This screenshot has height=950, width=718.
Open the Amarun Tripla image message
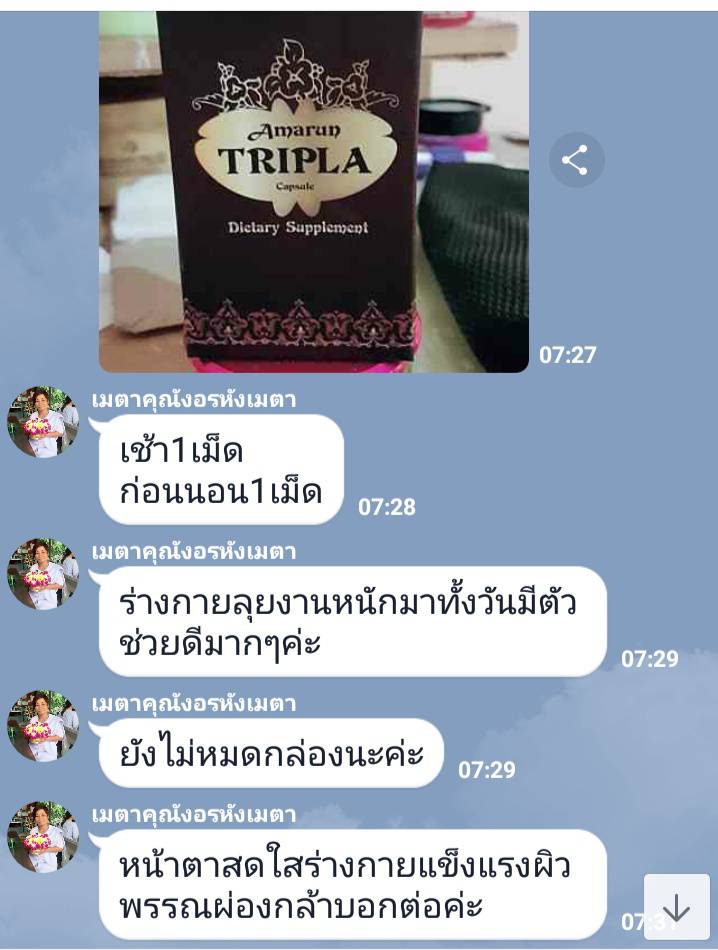[x=313, y=190]
